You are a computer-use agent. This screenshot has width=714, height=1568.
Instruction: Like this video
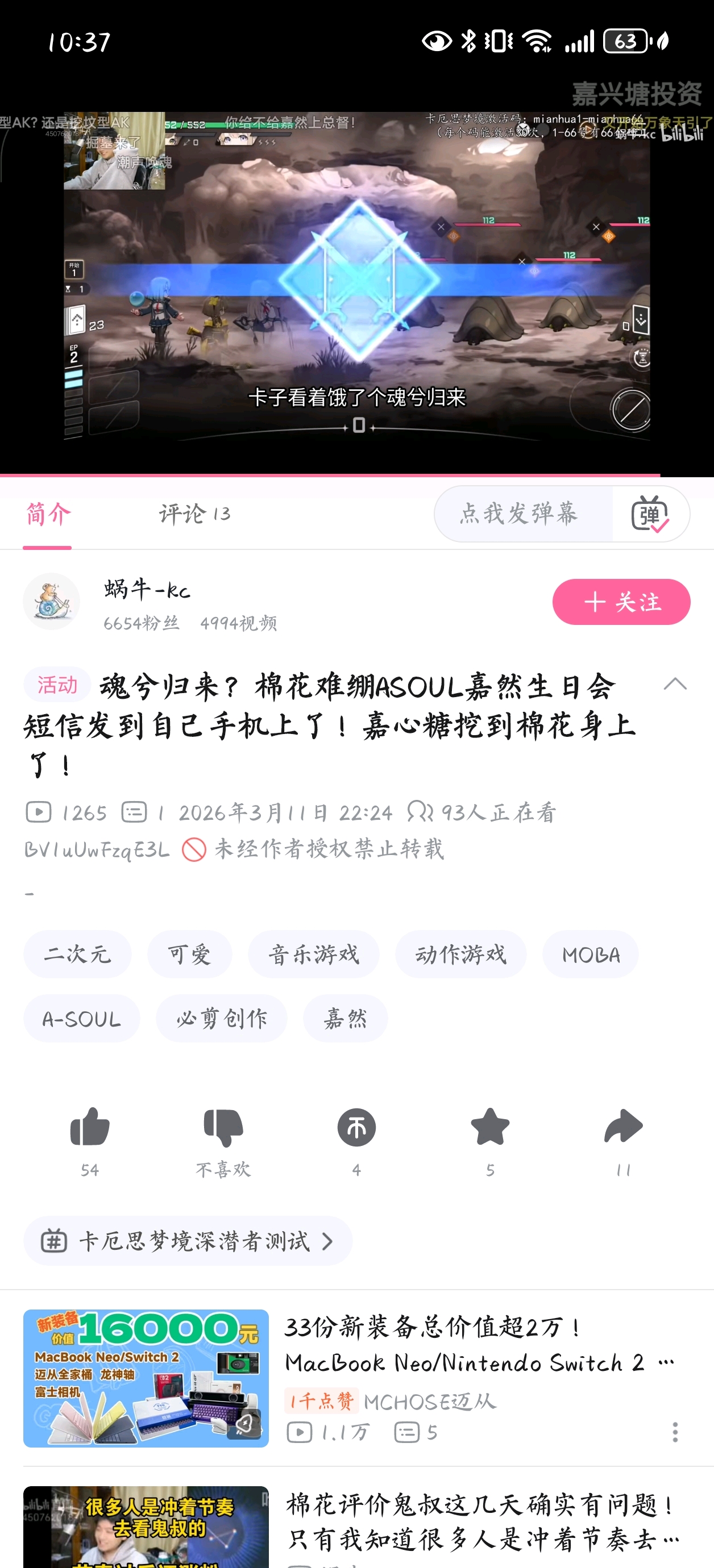tap(90, 1128)
